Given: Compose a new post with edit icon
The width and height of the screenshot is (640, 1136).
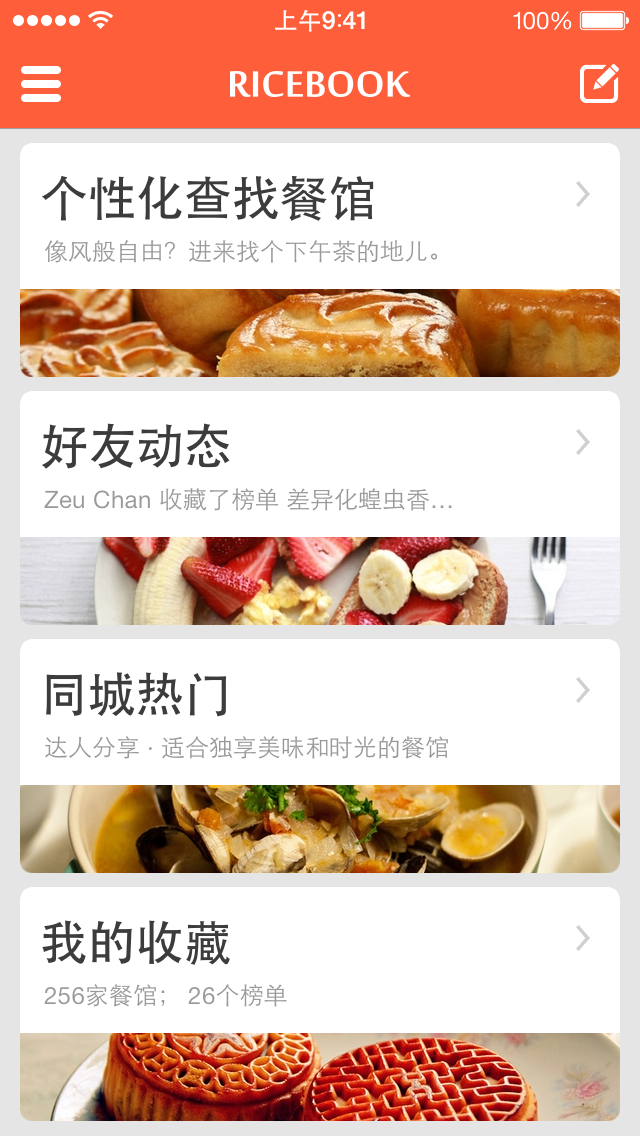Looking at the screenshot, I should (599, 84).
